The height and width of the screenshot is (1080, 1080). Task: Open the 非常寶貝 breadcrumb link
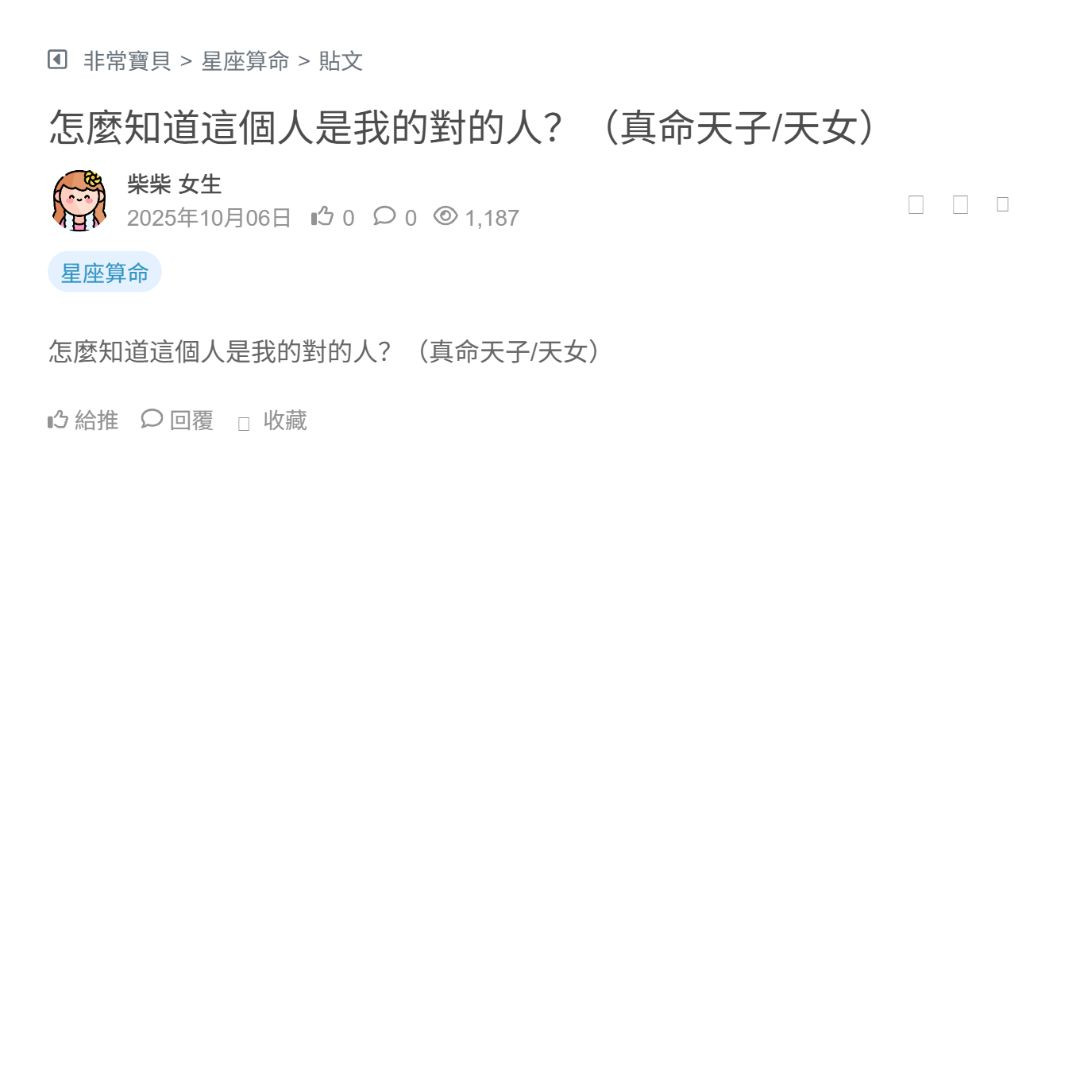(x=127, y=61)
